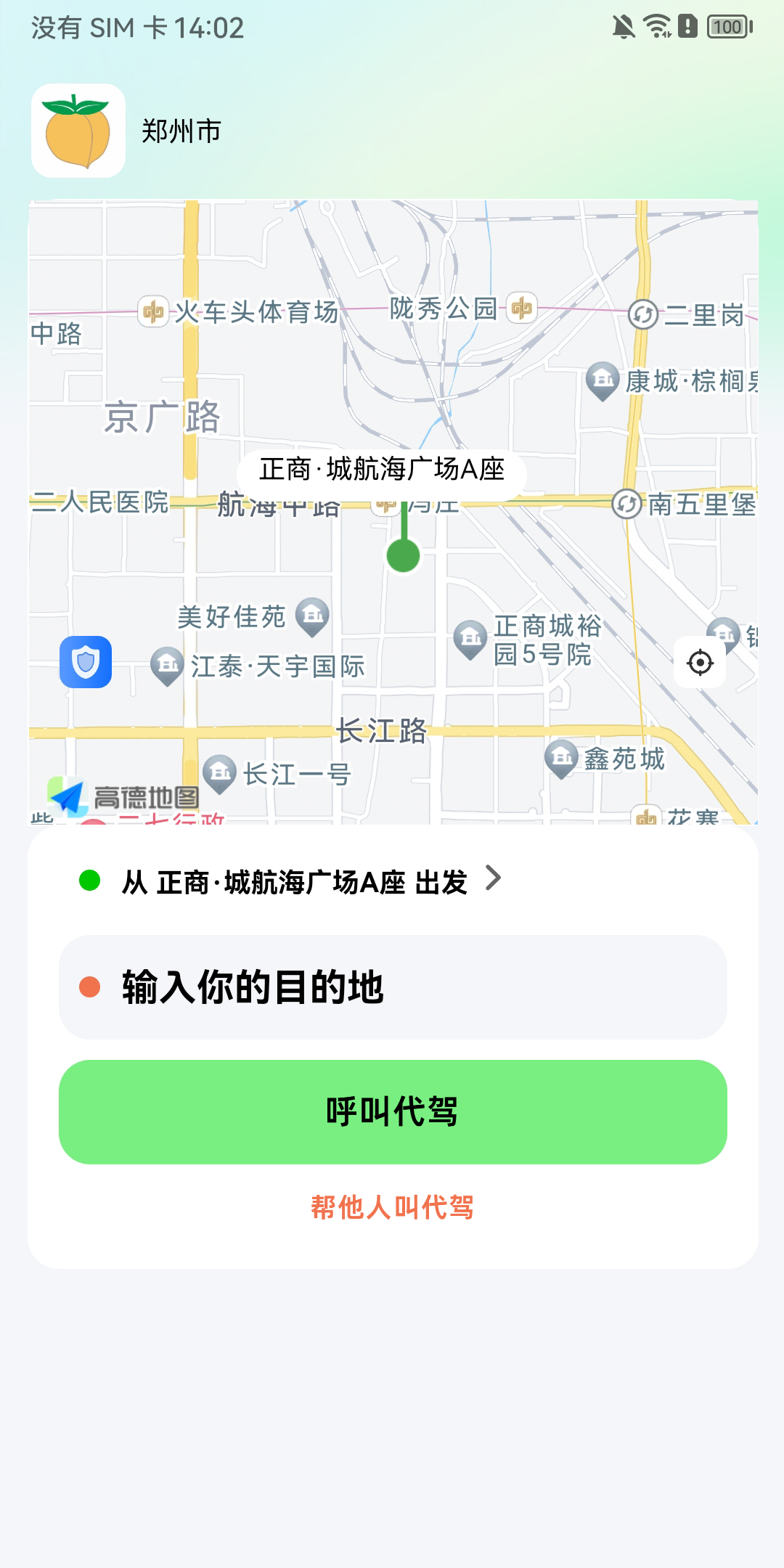Viewport: 784px width, 1568px height.
Task: Click the 陇秀公园 station icon
Action: pos(522,306)
